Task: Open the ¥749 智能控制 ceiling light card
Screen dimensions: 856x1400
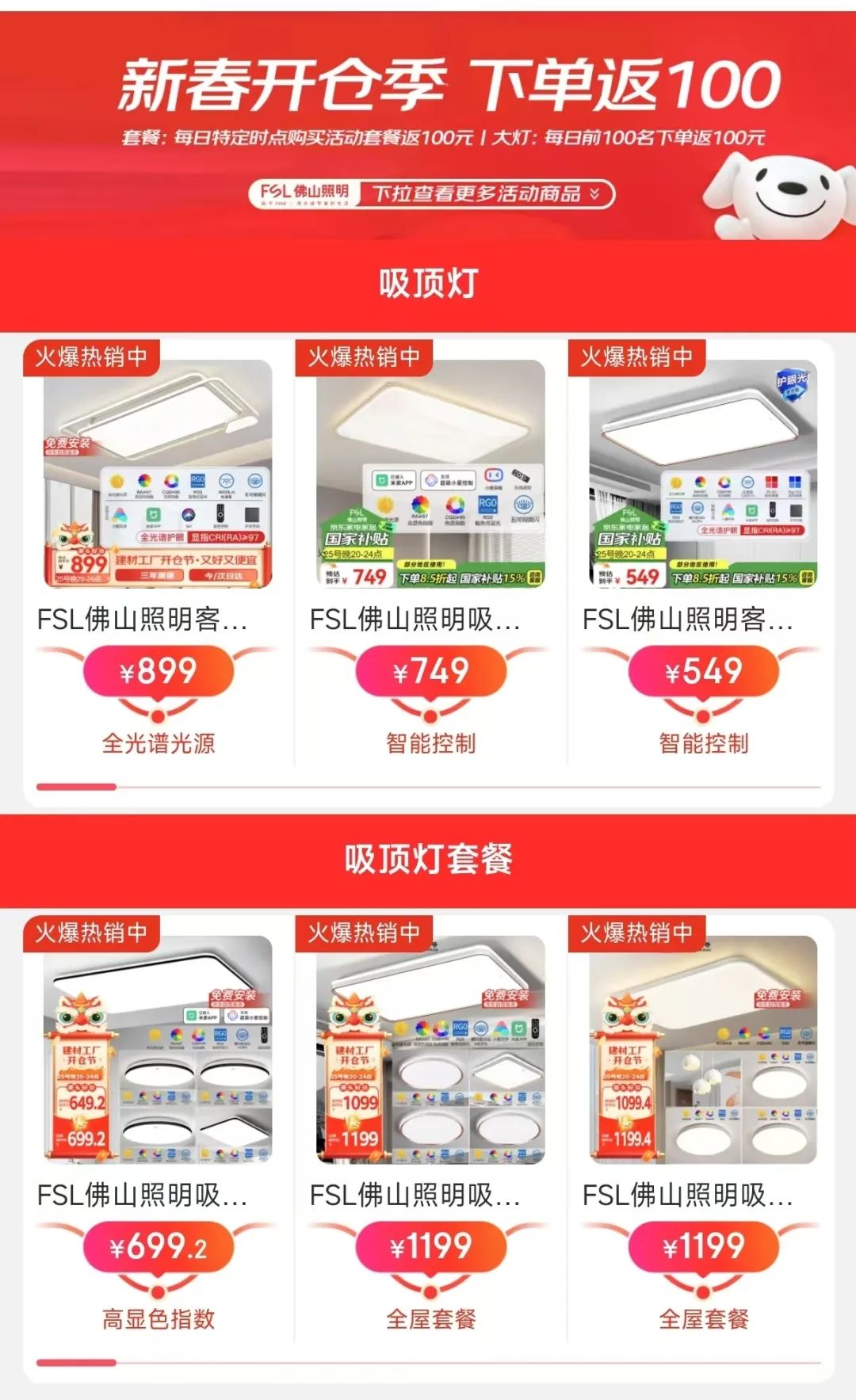Action: pos(430,552)
